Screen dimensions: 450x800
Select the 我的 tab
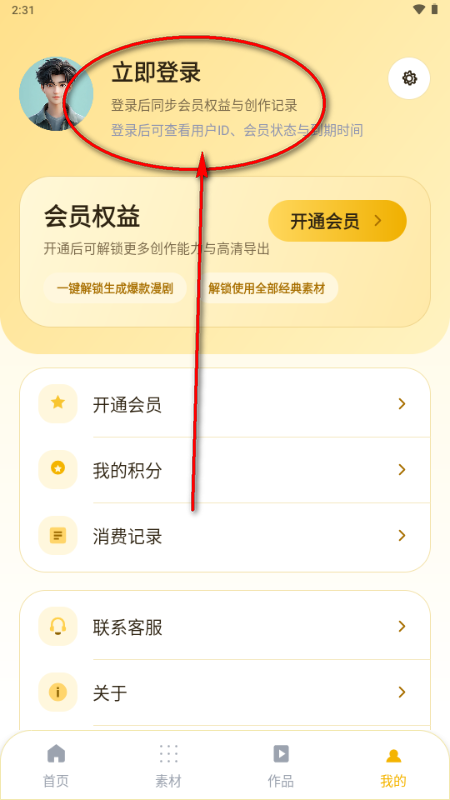pyautogui.click(x=393, y=765)
